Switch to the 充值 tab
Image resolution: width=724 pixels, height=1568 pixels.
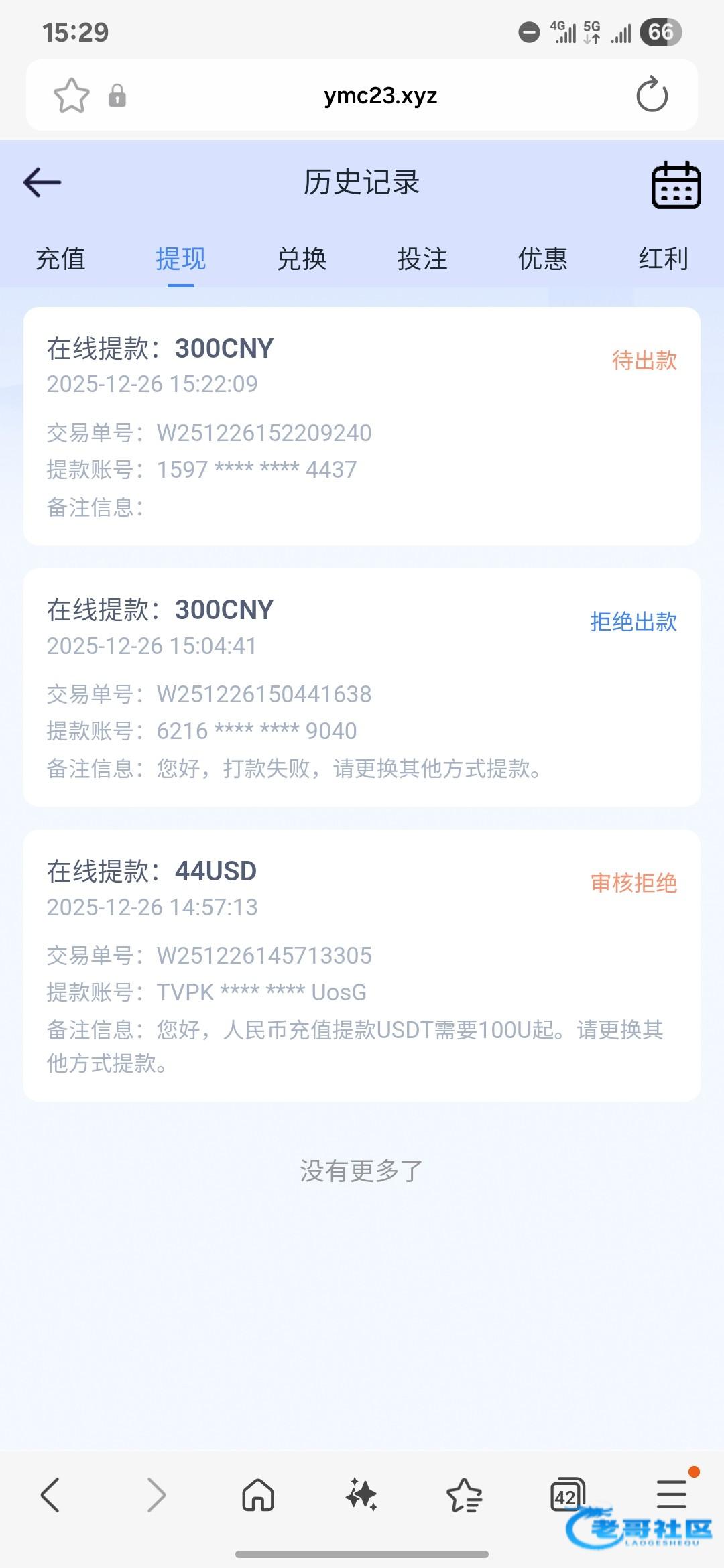[60, 259]
